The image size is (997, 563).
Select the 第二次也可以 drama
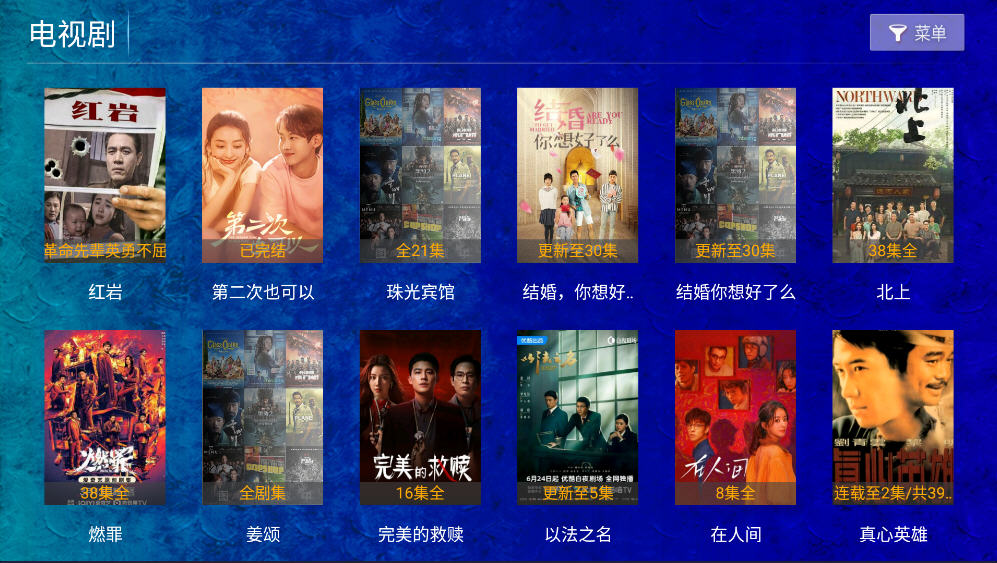tap(263, 176)
